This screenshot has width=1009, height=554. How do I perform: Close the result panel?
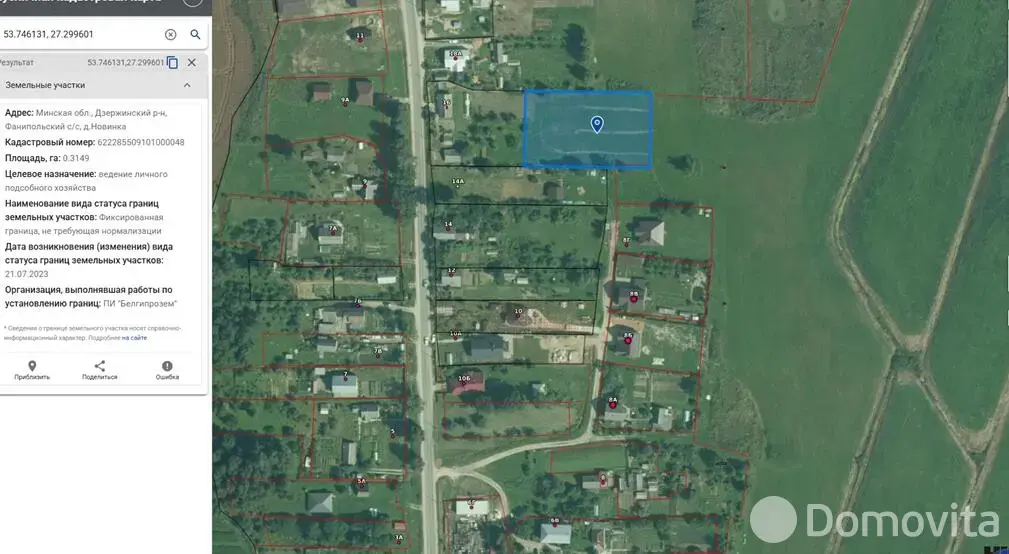click(x=192, y=62)
